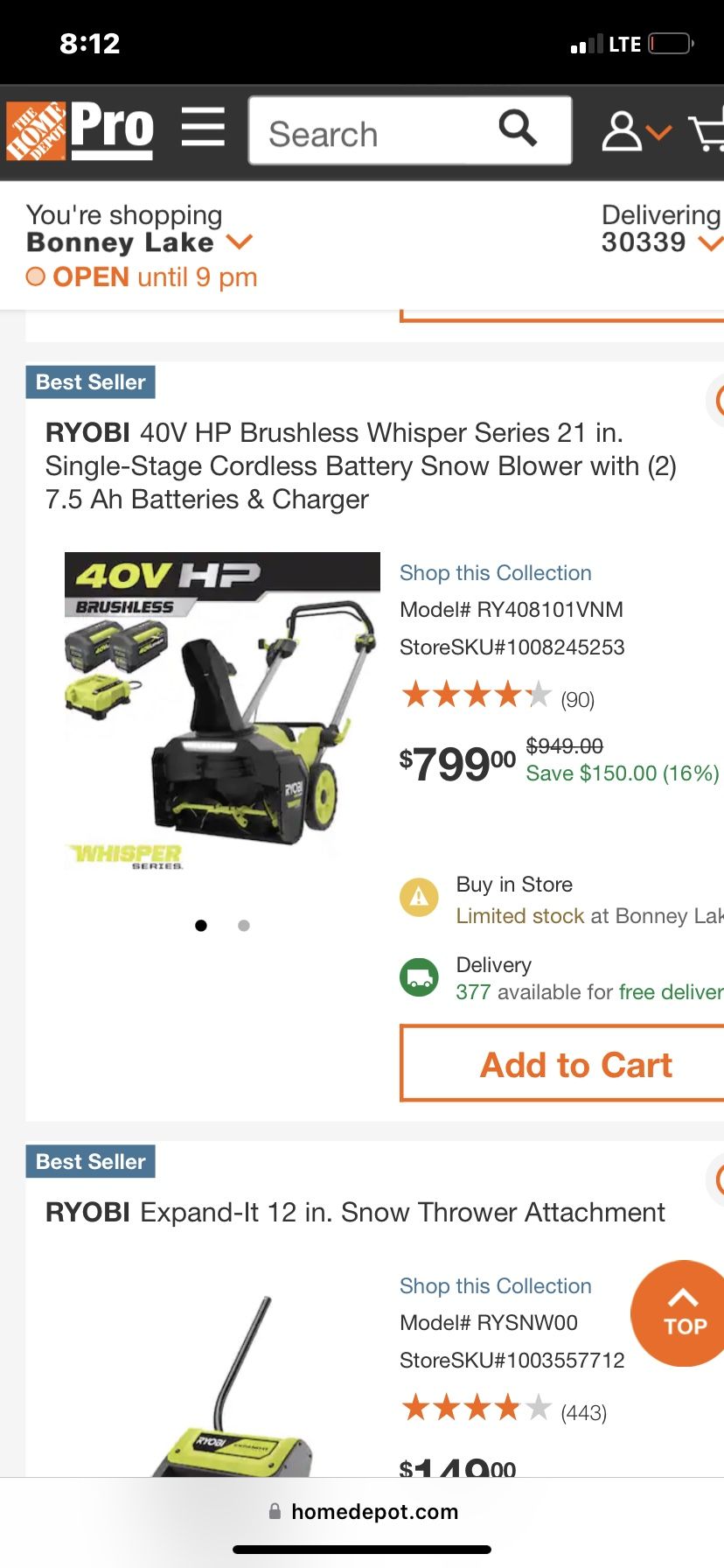
Task: Add the RYOBI Snow Blower to cart
Action: click(575, 1065)
